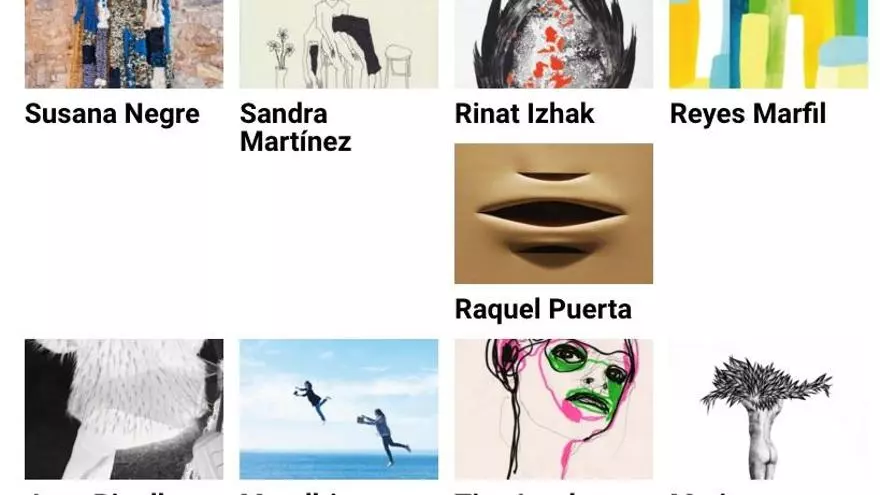View Sandra Martínez's artwork
Image resolution: width=880 pixels, height=495 pixels.
[x=338, y=45]
